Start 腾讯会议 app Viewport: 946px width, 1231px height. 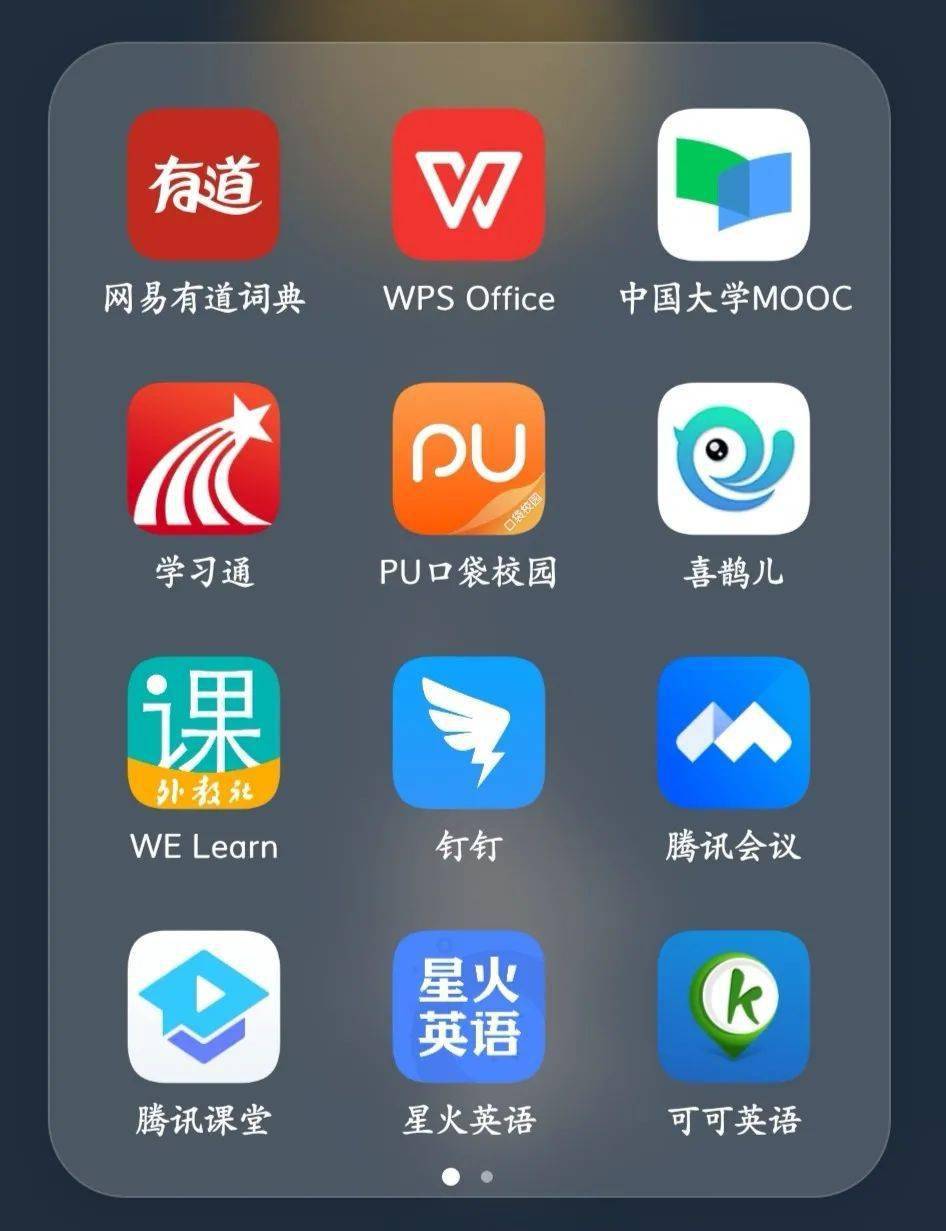tap(733, 733)
